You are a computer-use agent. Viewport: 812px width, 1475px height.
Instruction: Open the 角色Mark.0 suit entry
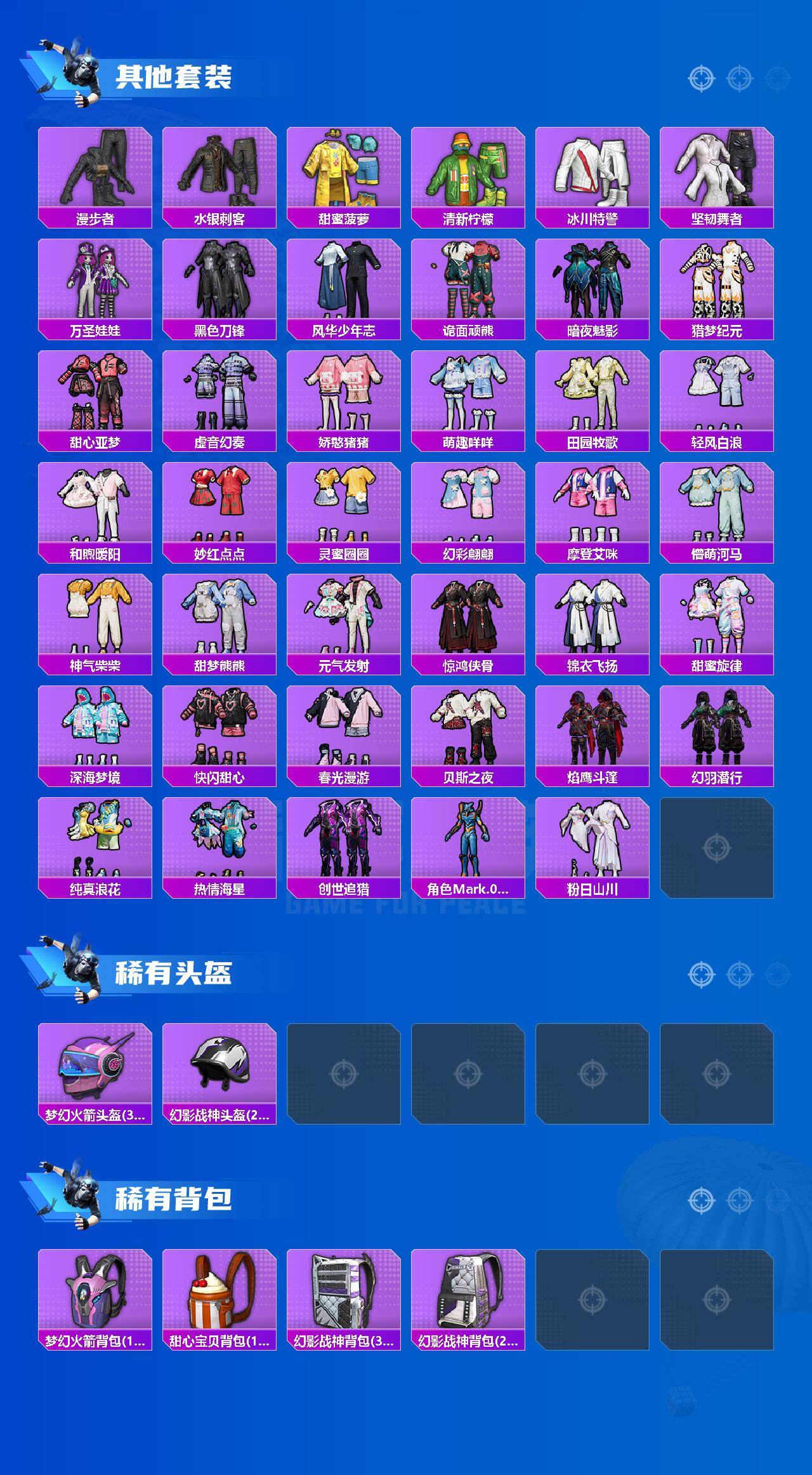click(468, 841)
